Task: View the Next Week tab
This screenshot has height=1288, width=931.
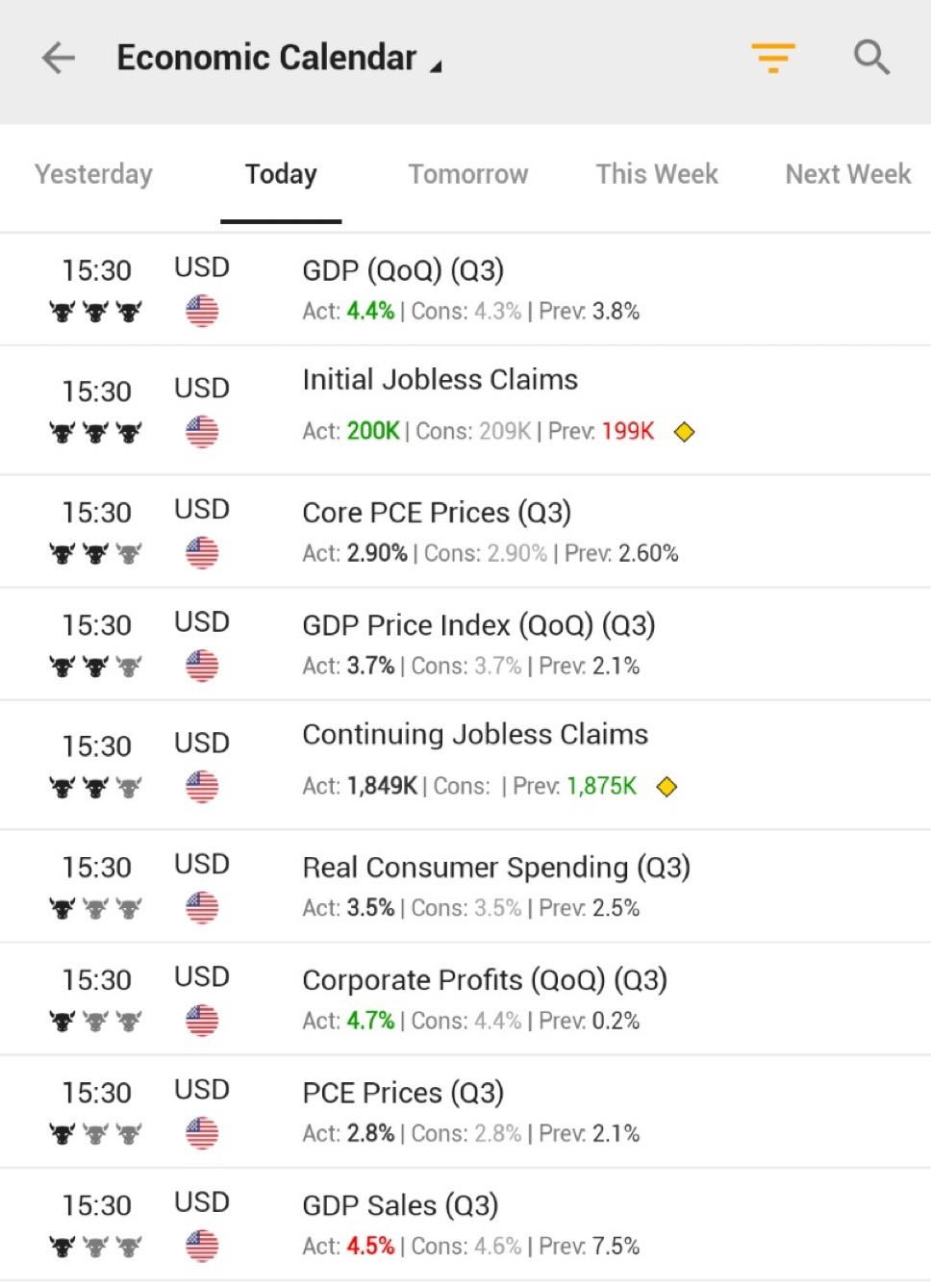Action: point(847,174)
